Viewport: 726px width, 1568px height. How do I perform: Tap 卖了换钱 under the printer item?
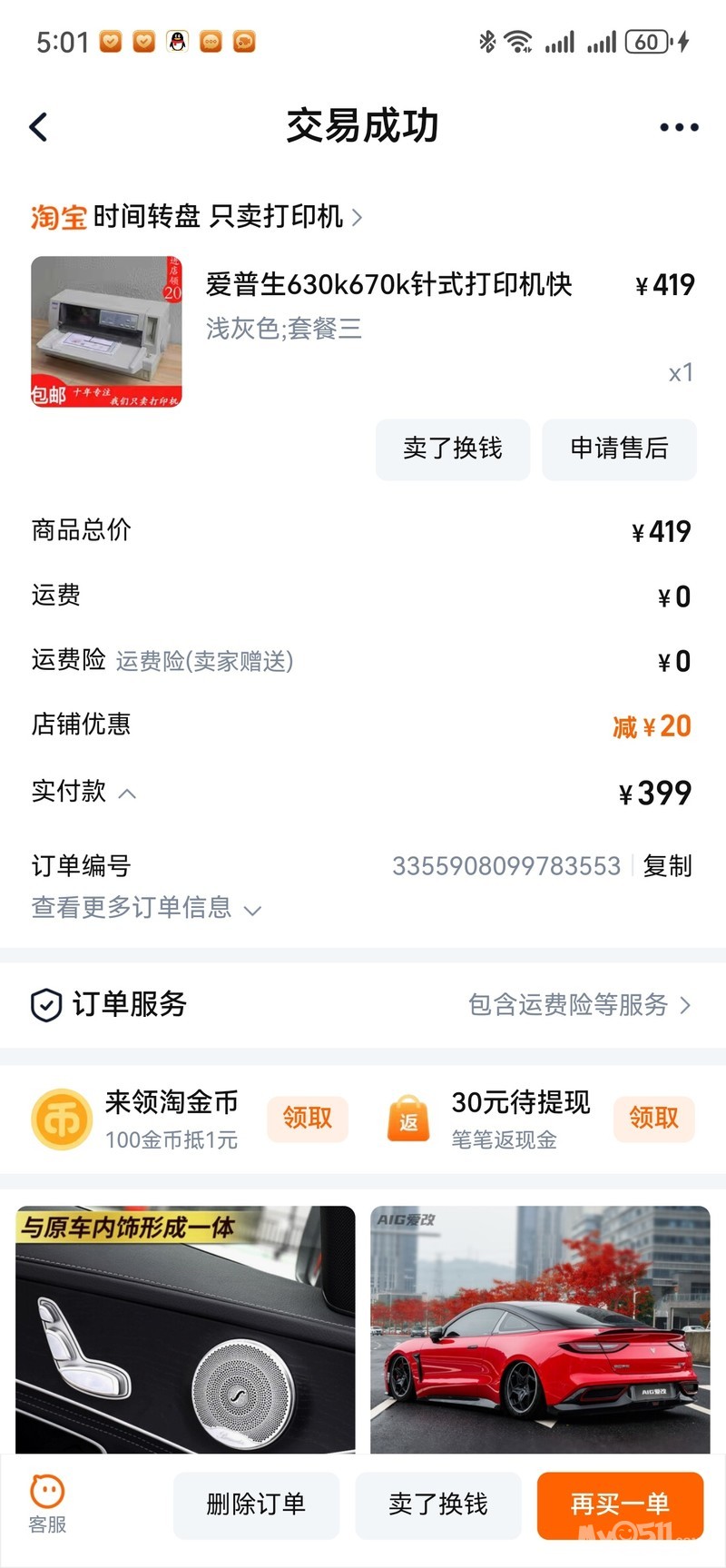click(x=452, y=449)
